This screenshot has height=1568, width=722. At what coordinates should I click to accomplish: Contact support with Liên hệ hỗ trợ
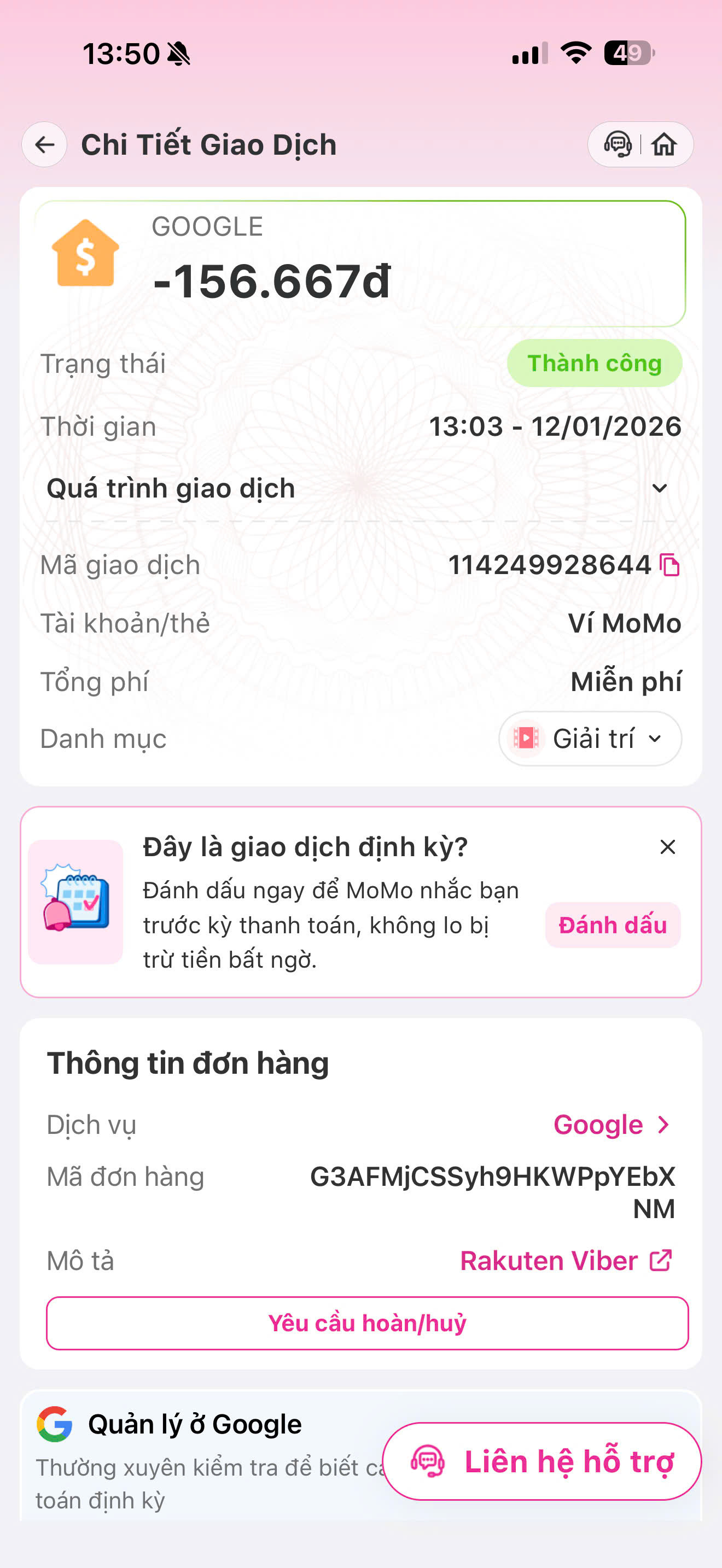coord(542,1461)
